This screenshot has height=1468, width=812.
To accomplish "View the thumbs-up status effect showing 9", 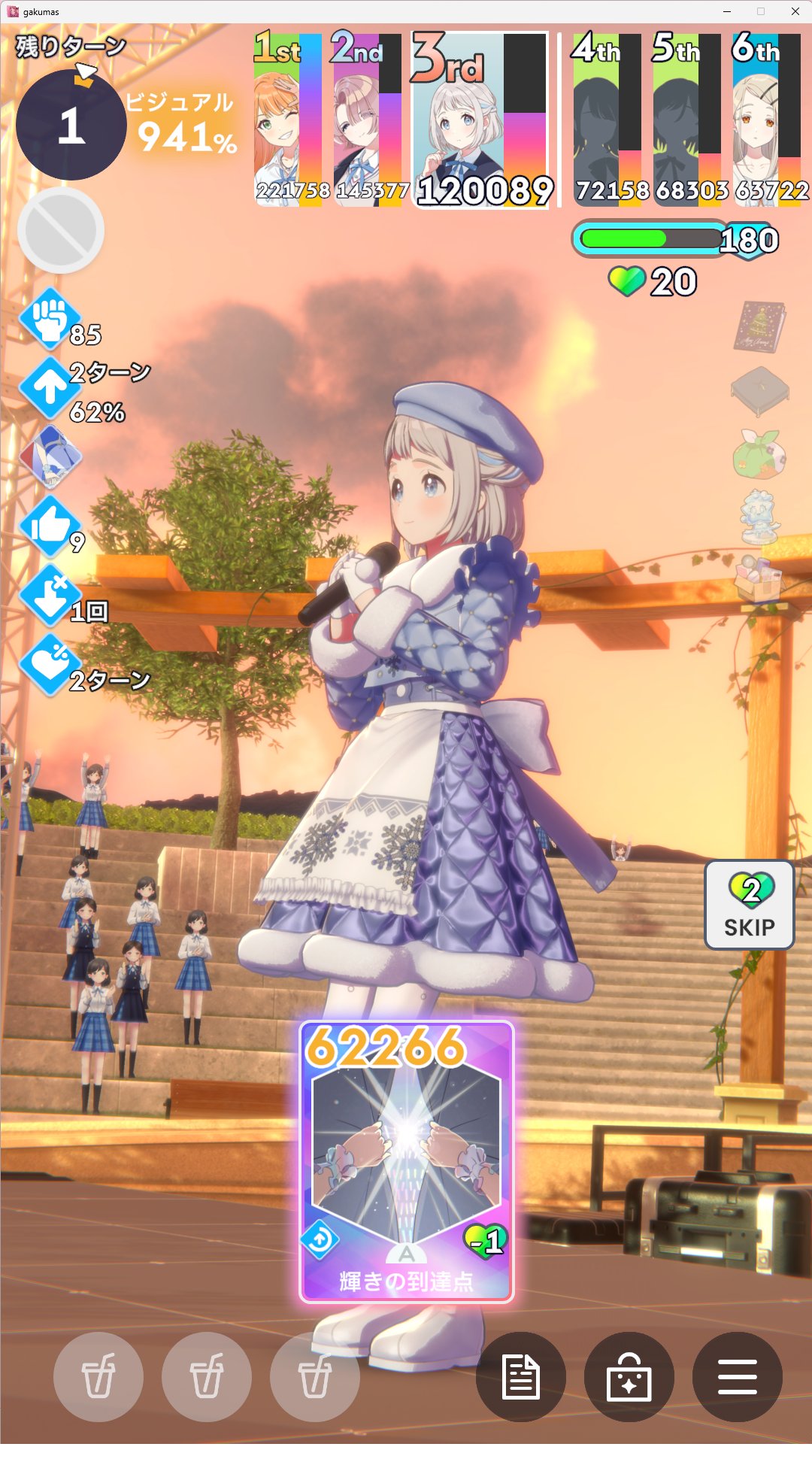I will [50, 526].
